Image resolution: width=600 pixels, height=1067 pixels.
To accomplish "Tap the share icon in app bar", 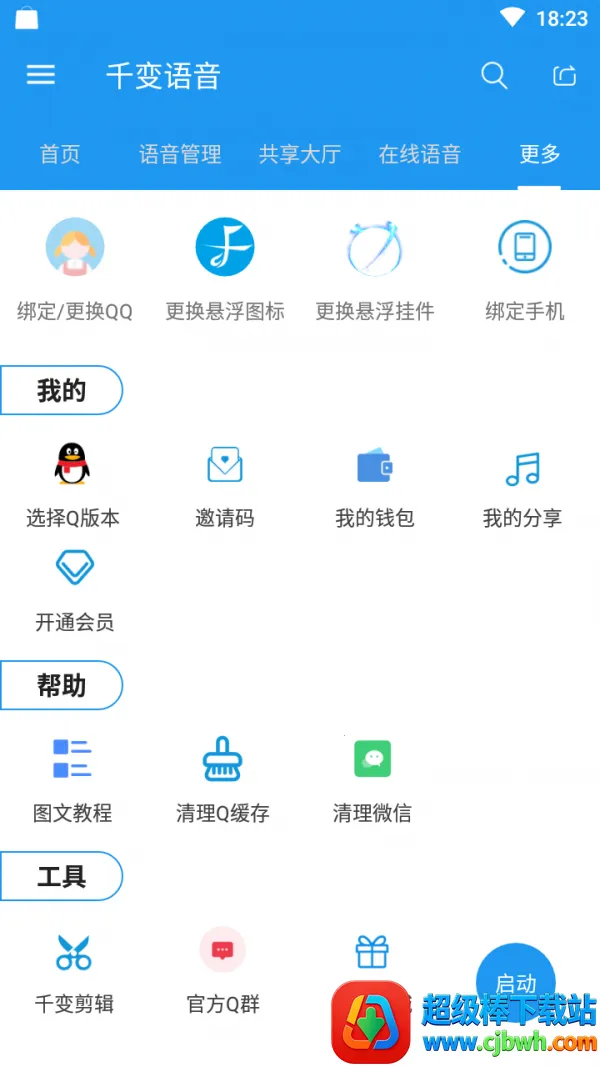I will click(x=565, y=76).
